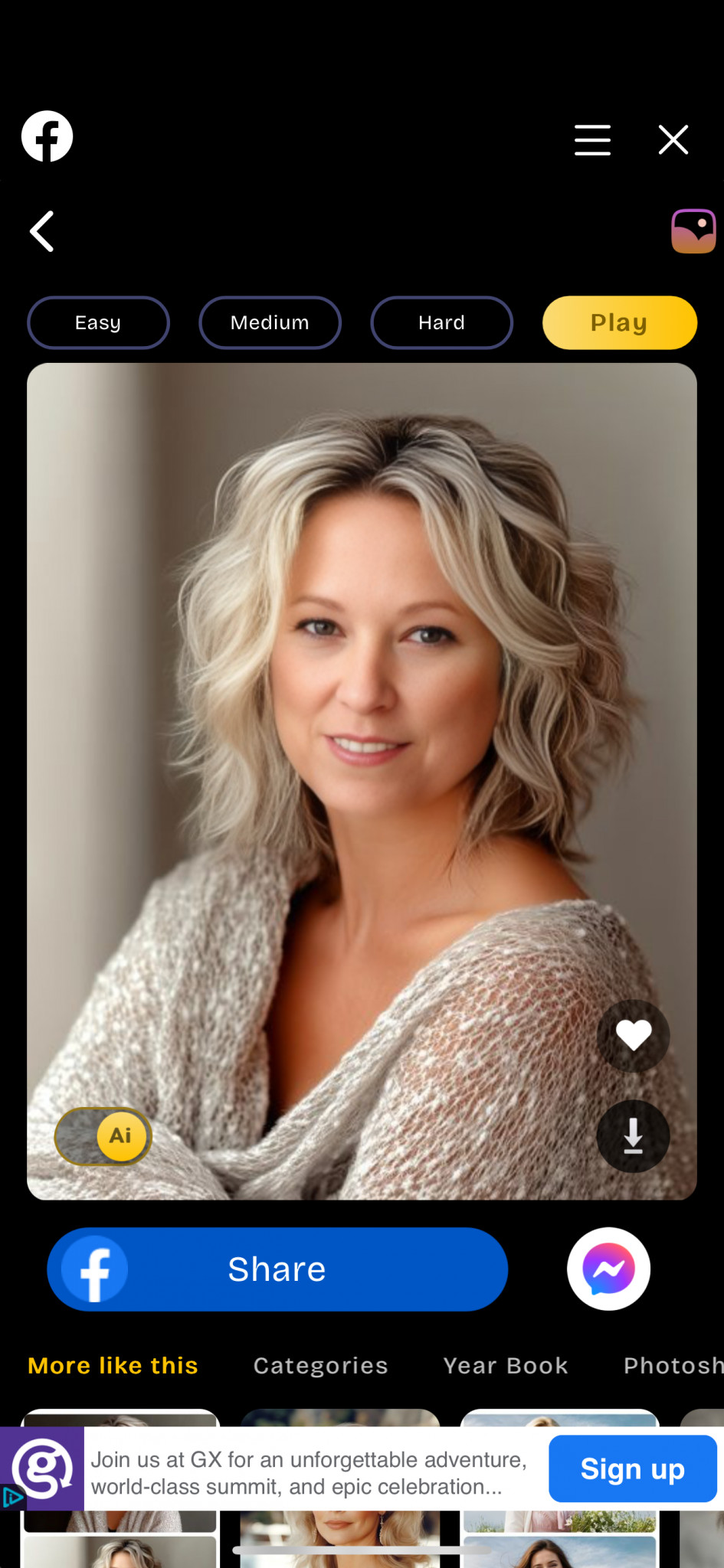Open the hamburger menu
The width and height of the screenshot is (724, 1568).
coord(592,140)
